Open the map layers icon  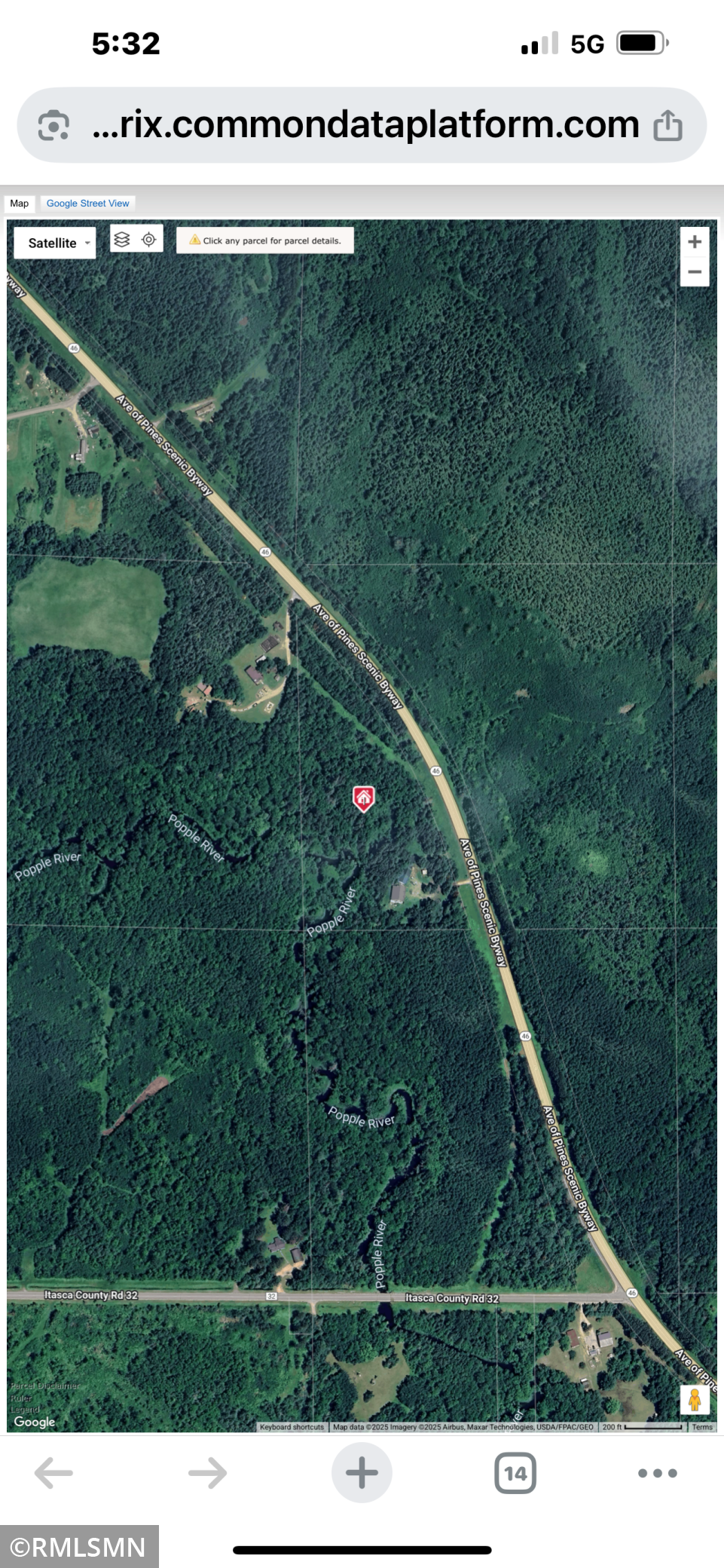122,240
